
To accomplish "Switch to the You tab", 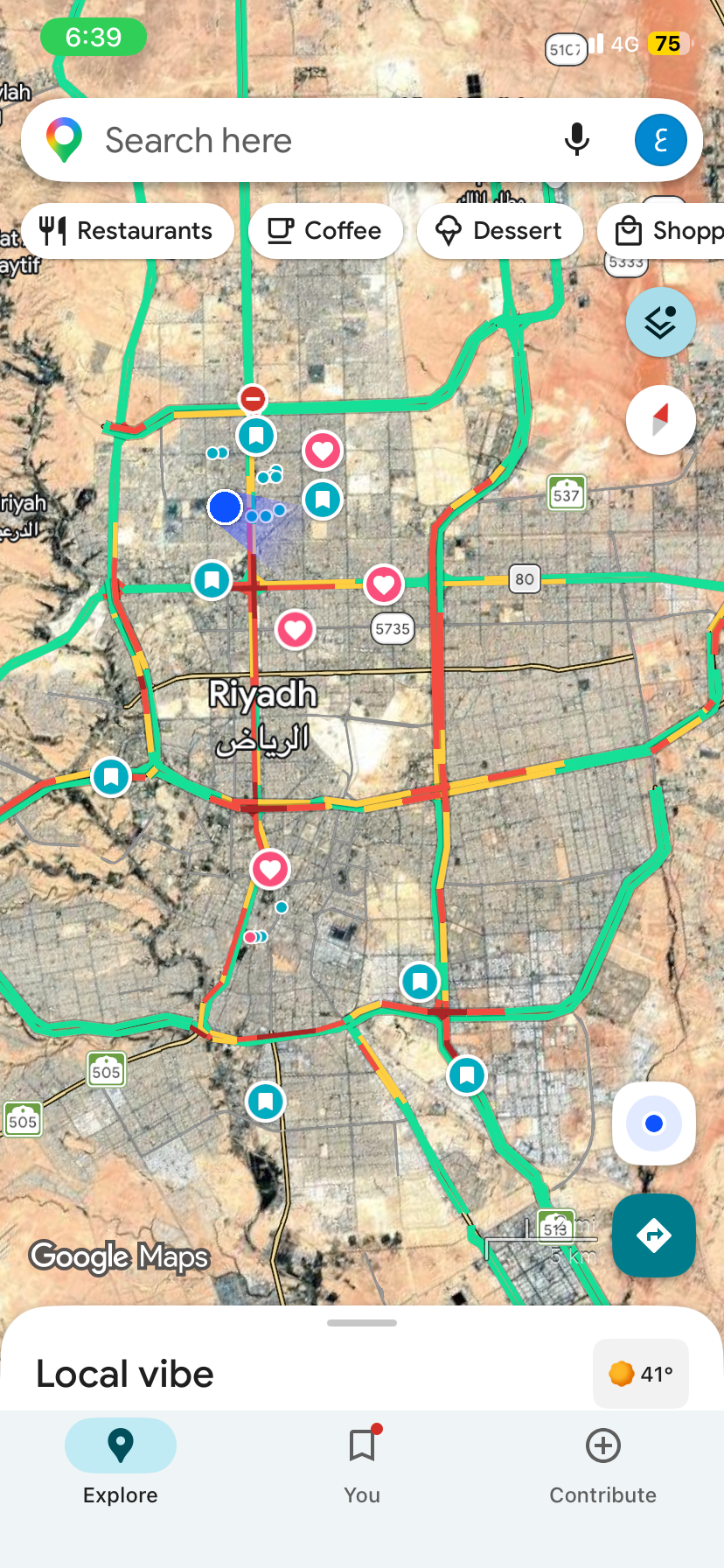I will point(362,1463).
